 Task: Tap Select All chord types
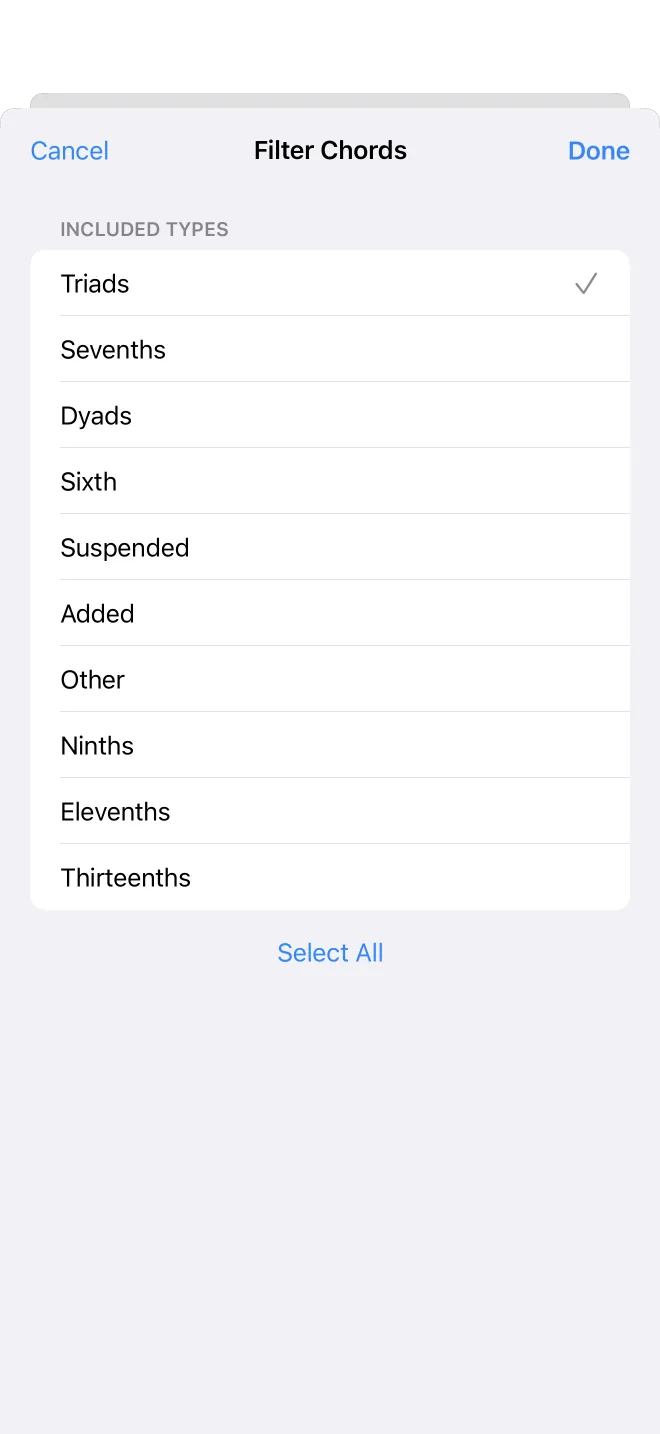point(330,953)
